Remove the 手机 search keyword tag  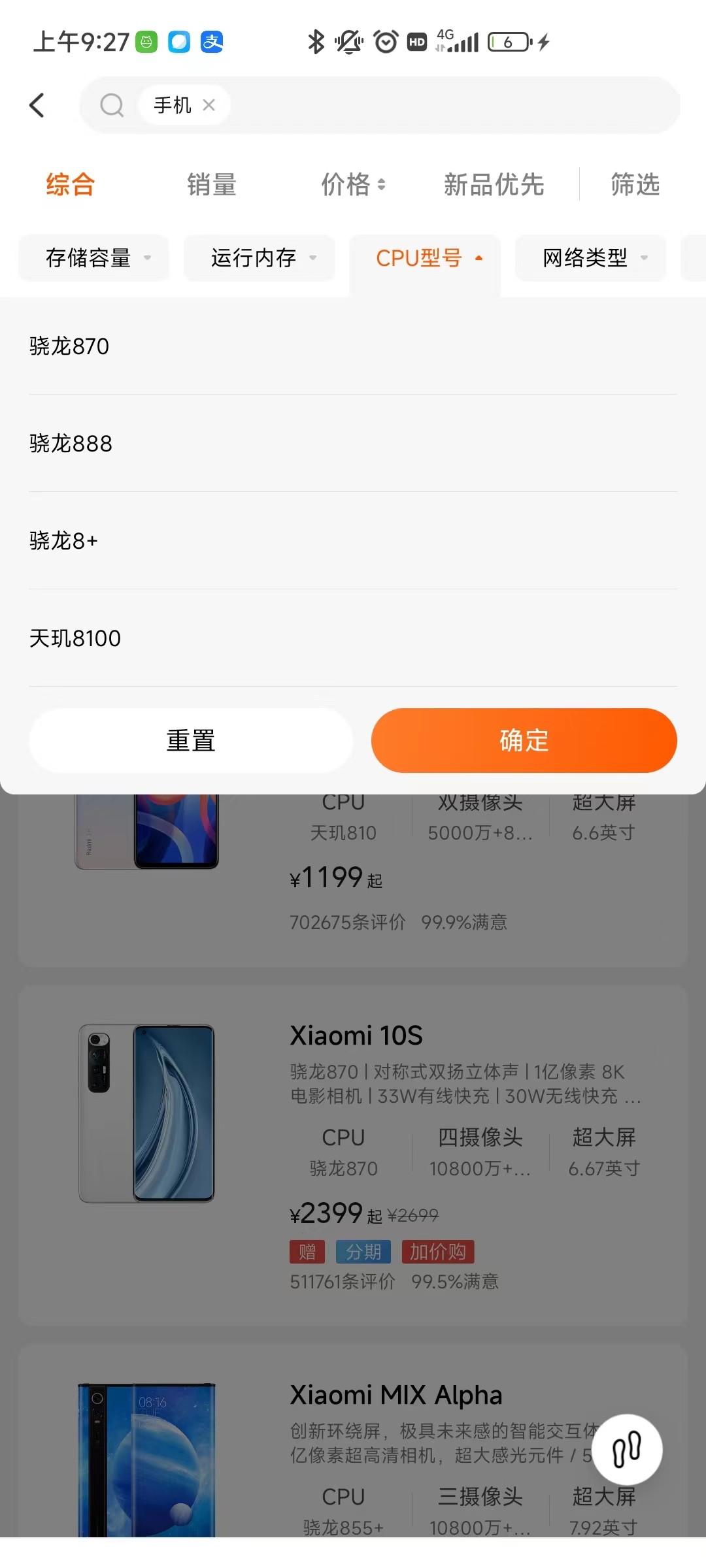[x=208, y=105]
